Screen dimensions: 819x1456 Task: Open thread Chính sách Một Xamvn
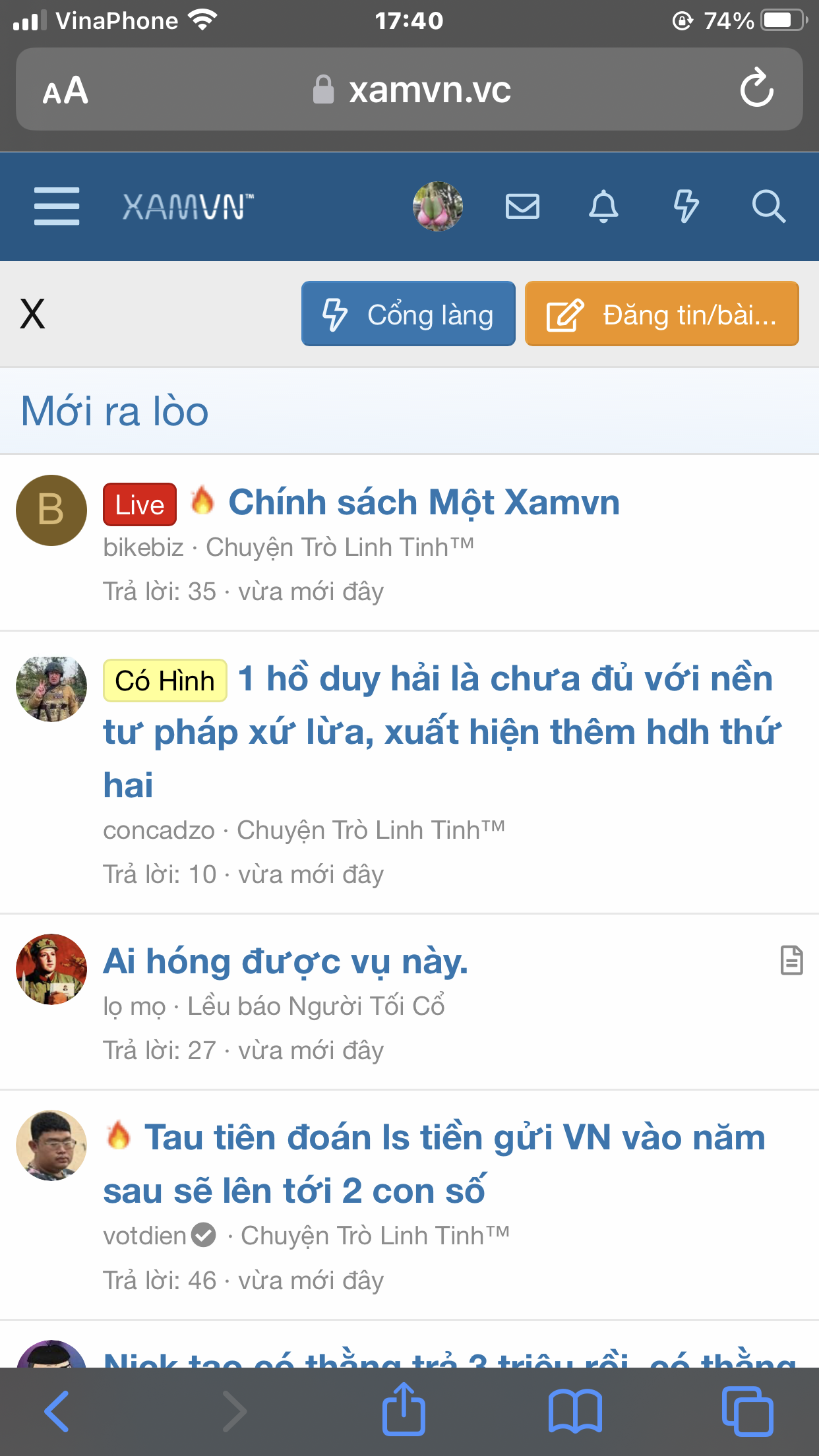click(x=423, y=502)
